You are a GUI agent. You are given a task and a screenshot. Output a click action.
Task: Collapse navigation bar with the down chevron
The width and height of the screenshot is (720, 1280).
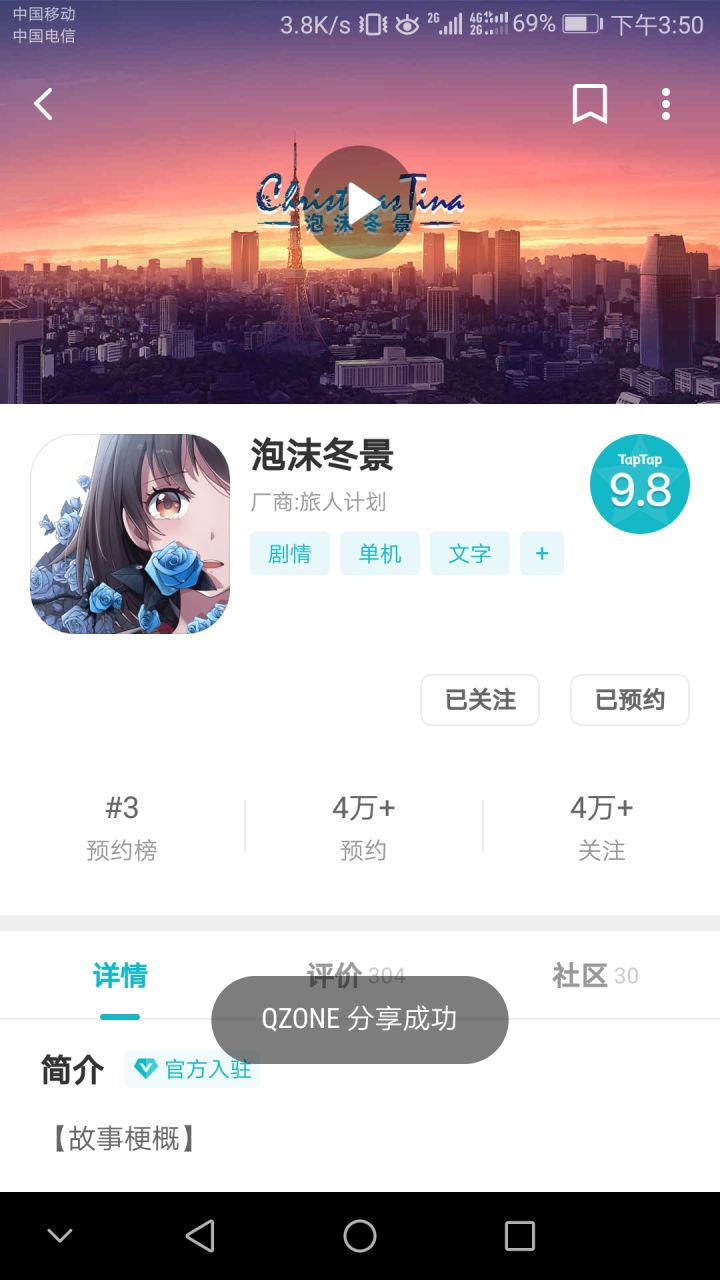[60, 1236]
